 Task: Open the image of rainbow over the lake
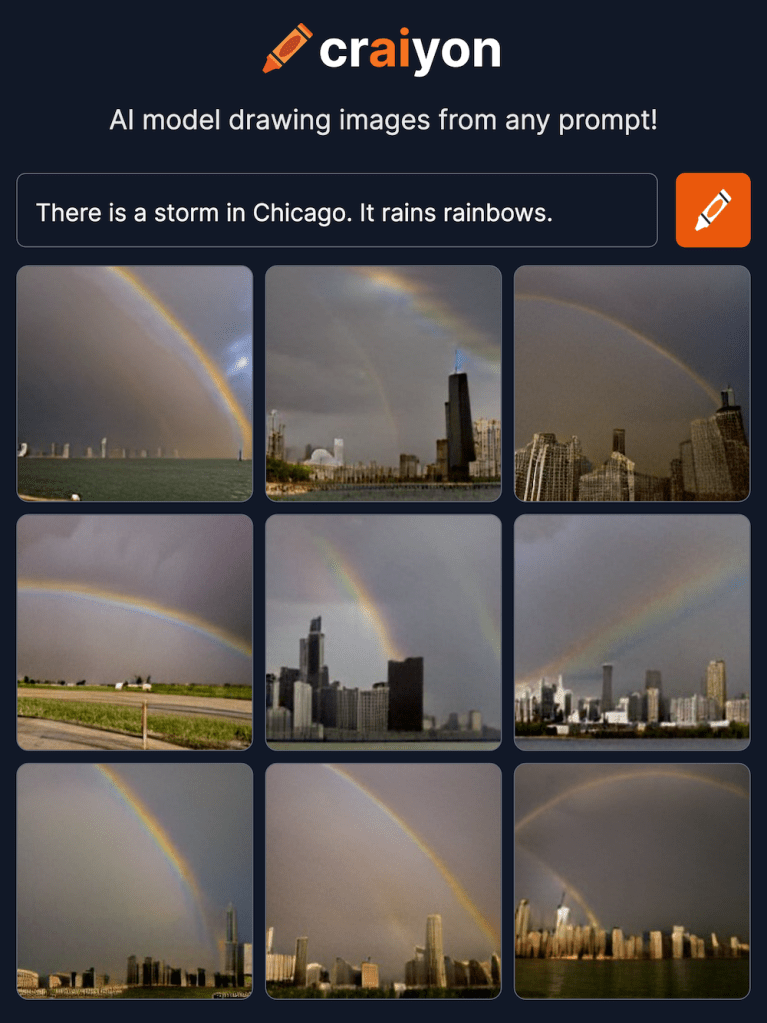(x=135, y=383)
